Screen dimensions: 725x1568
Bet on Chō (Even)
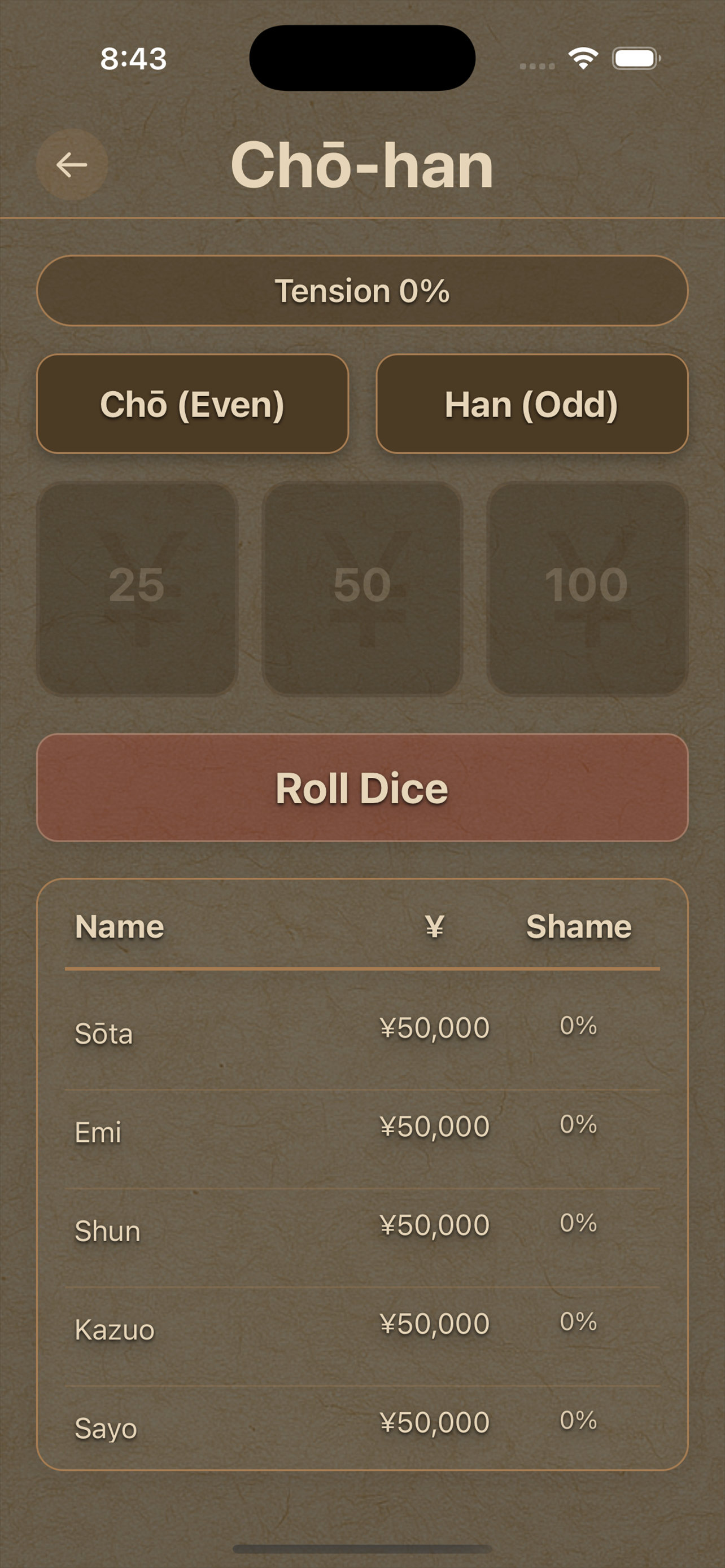(x=193, y=404)
